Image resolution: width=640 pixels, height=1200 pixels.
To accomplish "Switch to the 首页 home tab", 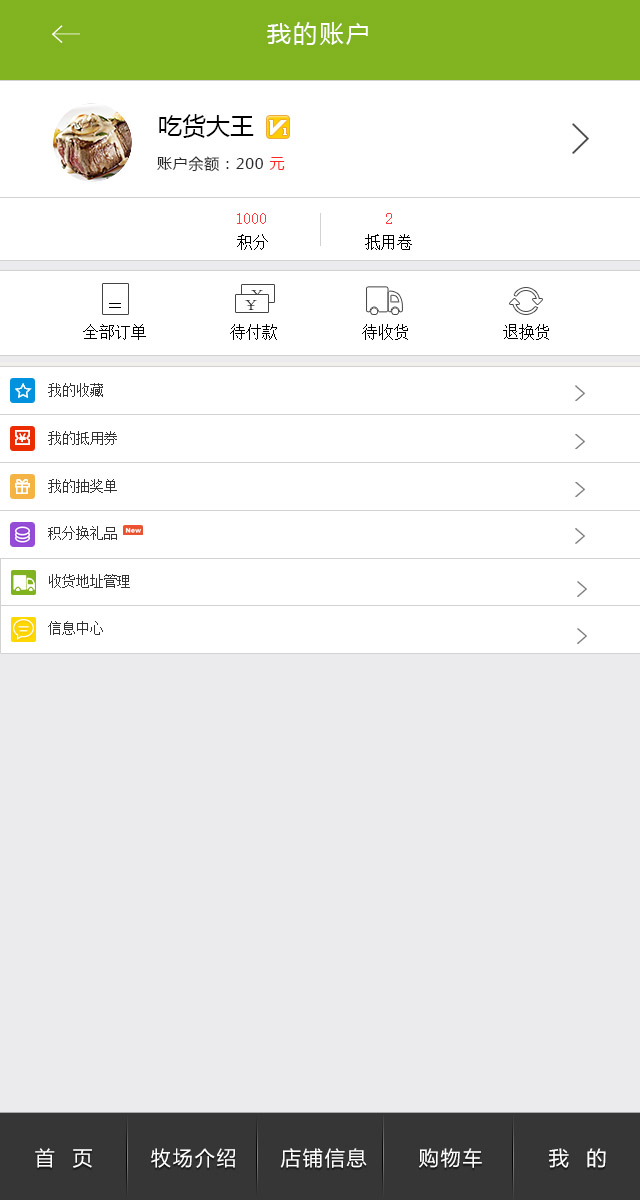I will tap(64, 1158).
